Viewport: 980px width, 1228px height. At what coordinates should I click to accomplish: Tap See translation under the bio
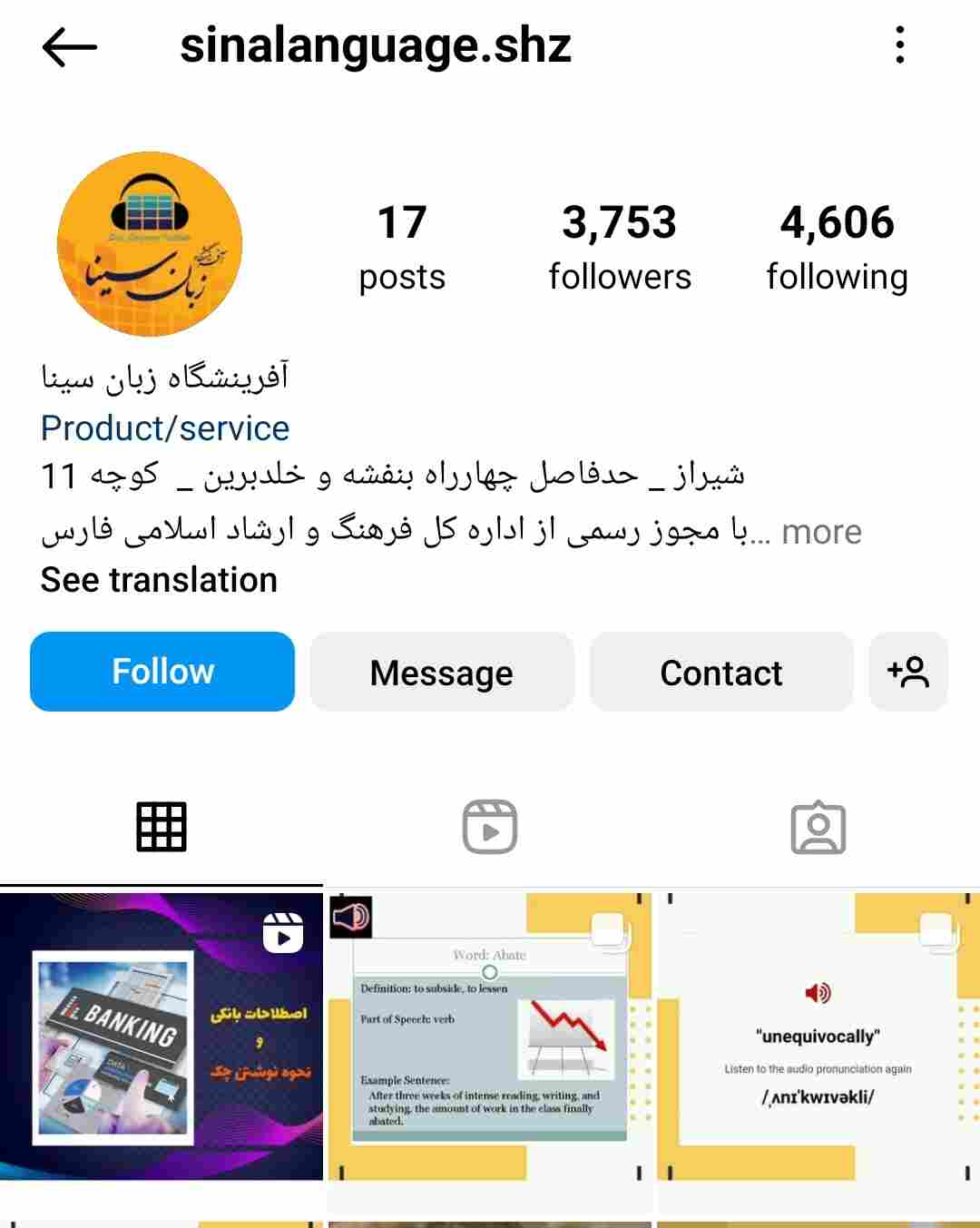click(159, 580)
